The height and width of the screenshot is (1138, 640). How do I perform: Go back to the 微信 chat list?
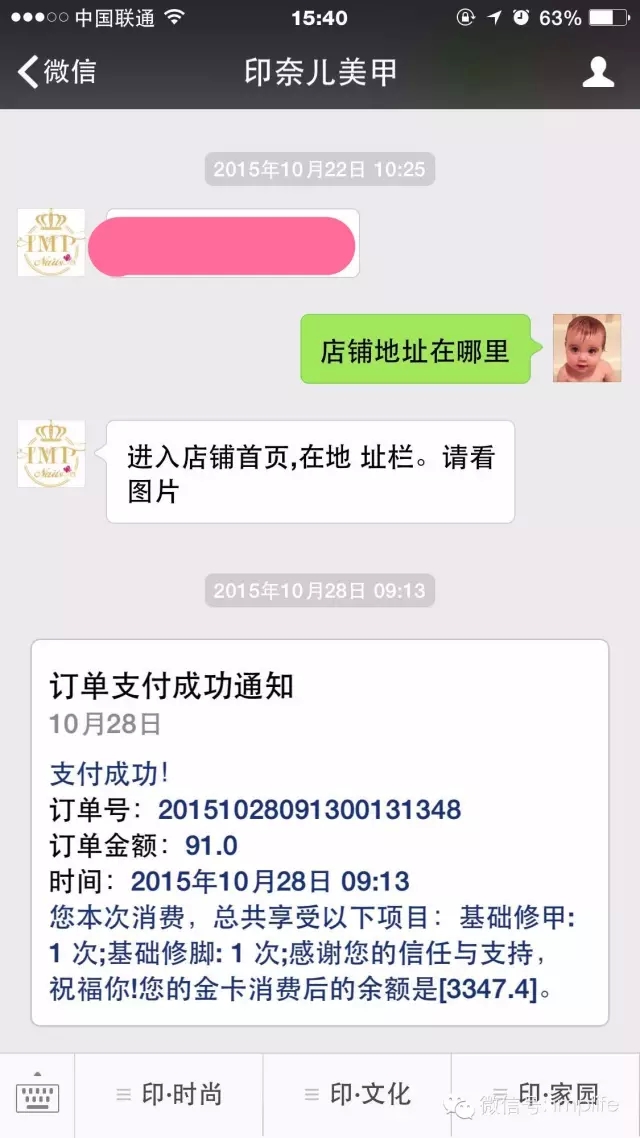tap(58, 72)
